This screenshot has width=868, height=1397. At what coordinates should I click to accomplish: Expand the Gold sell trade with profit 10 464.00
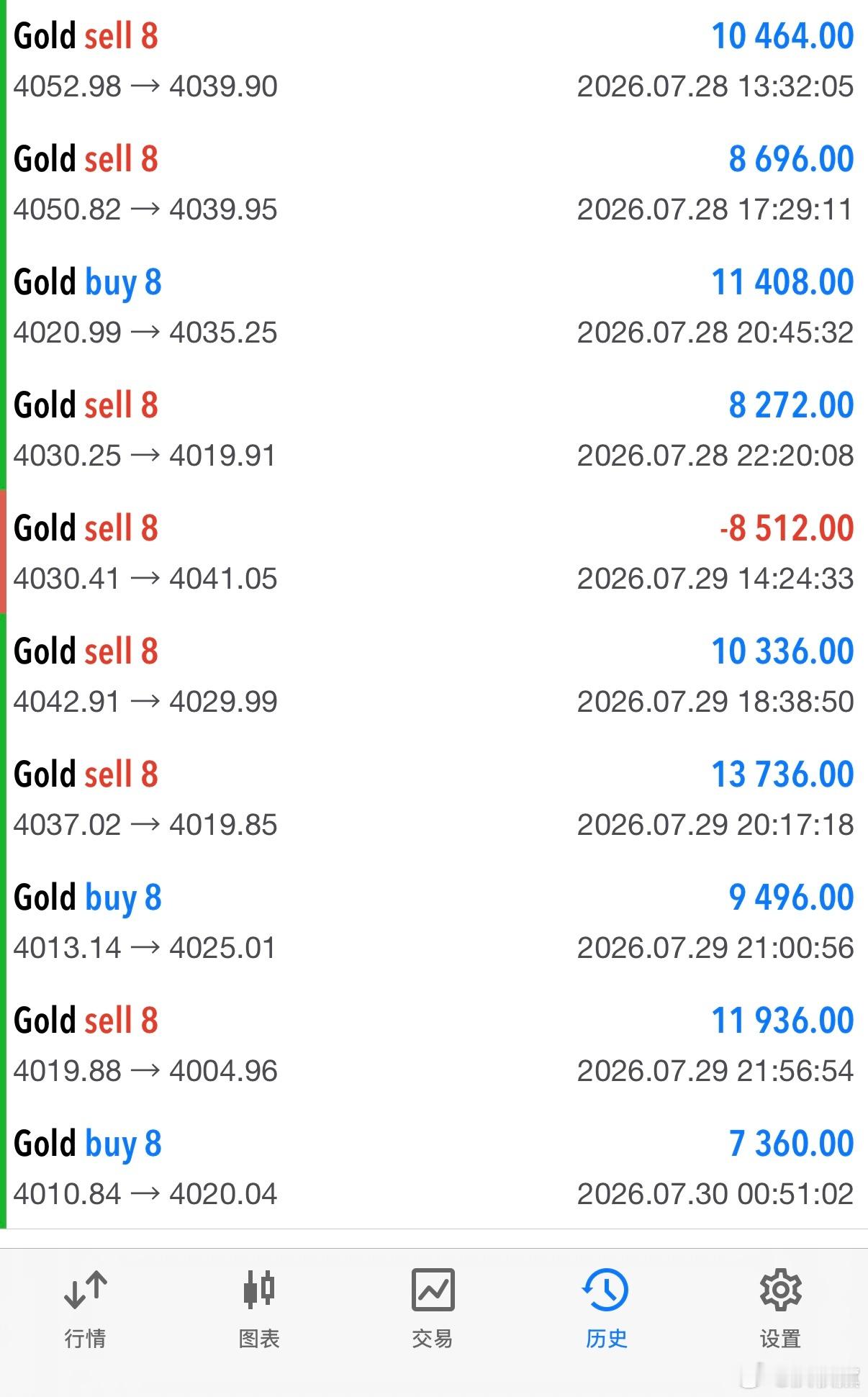click(434, 60)
